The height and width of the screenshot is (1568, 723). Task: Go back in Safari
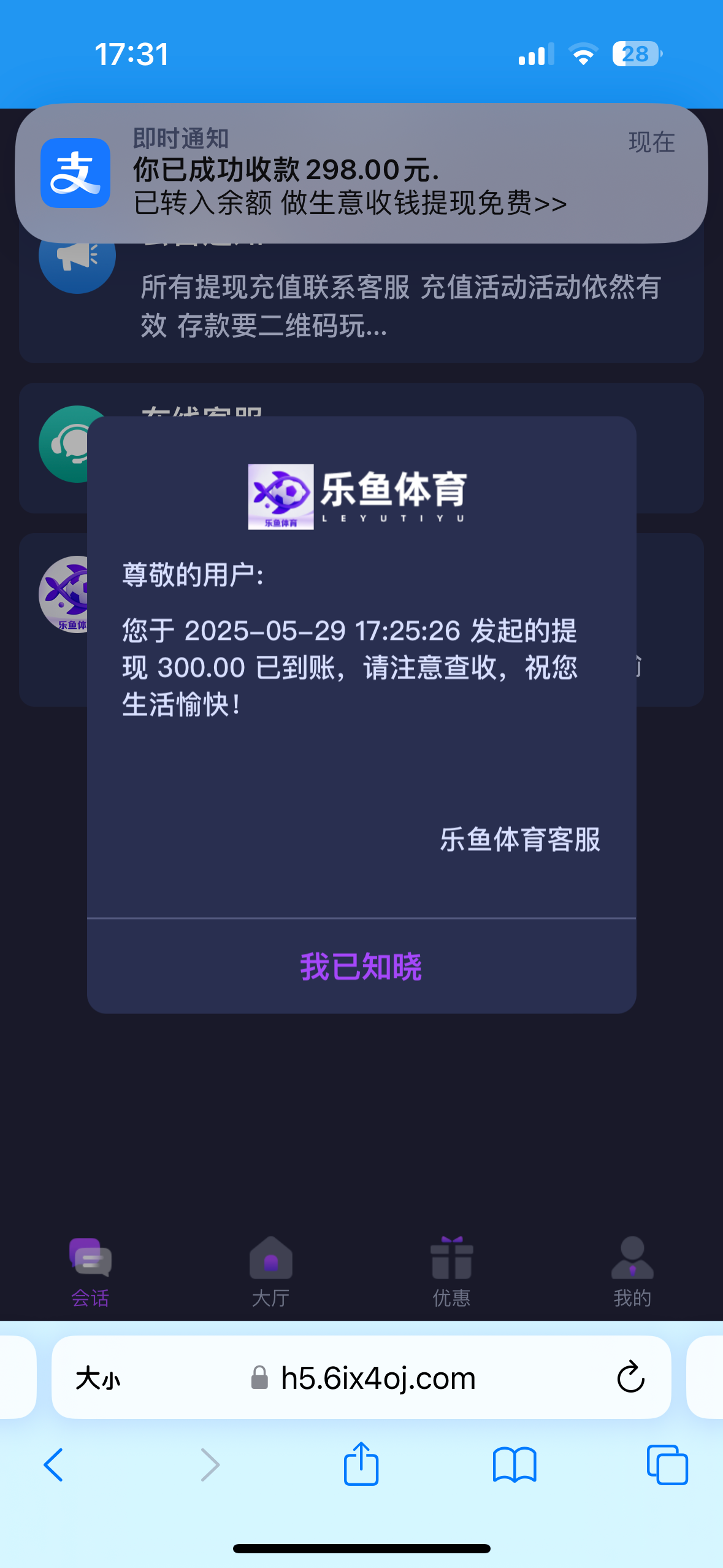[54, 1465]
